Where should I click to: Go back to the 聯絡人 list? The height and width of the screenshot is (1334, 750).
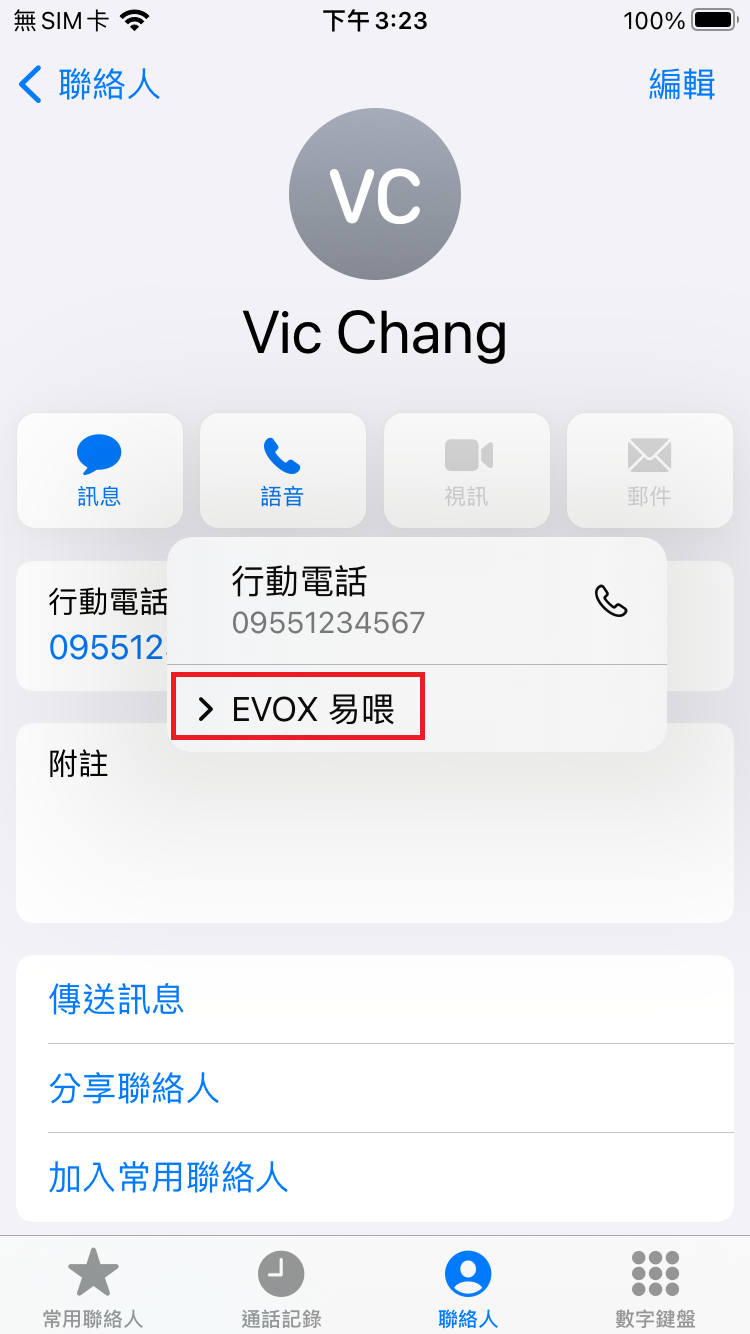click(x=89, y=84)
